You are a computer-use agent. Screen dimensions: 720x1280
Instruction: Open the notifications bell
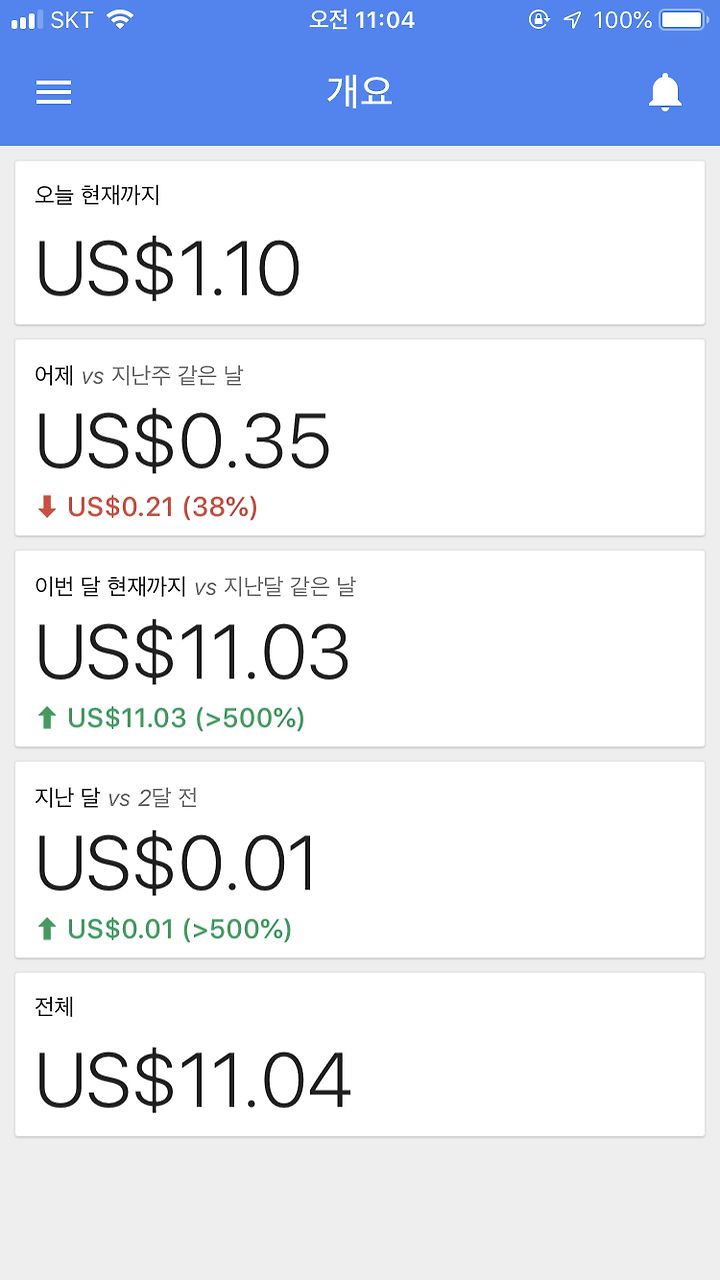[665, 93]
